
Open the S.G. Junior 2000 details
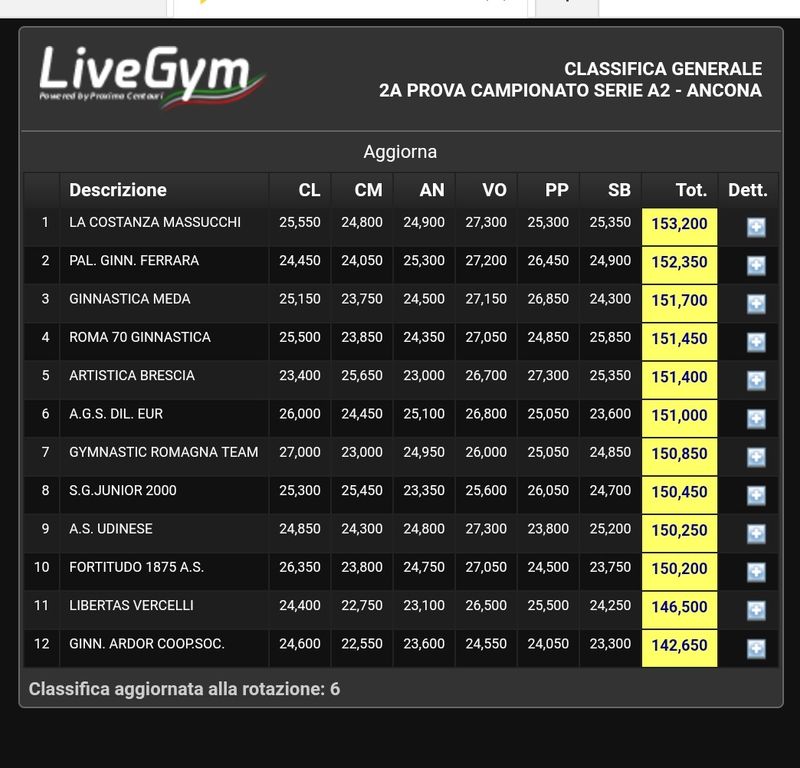tap(756, 495)
